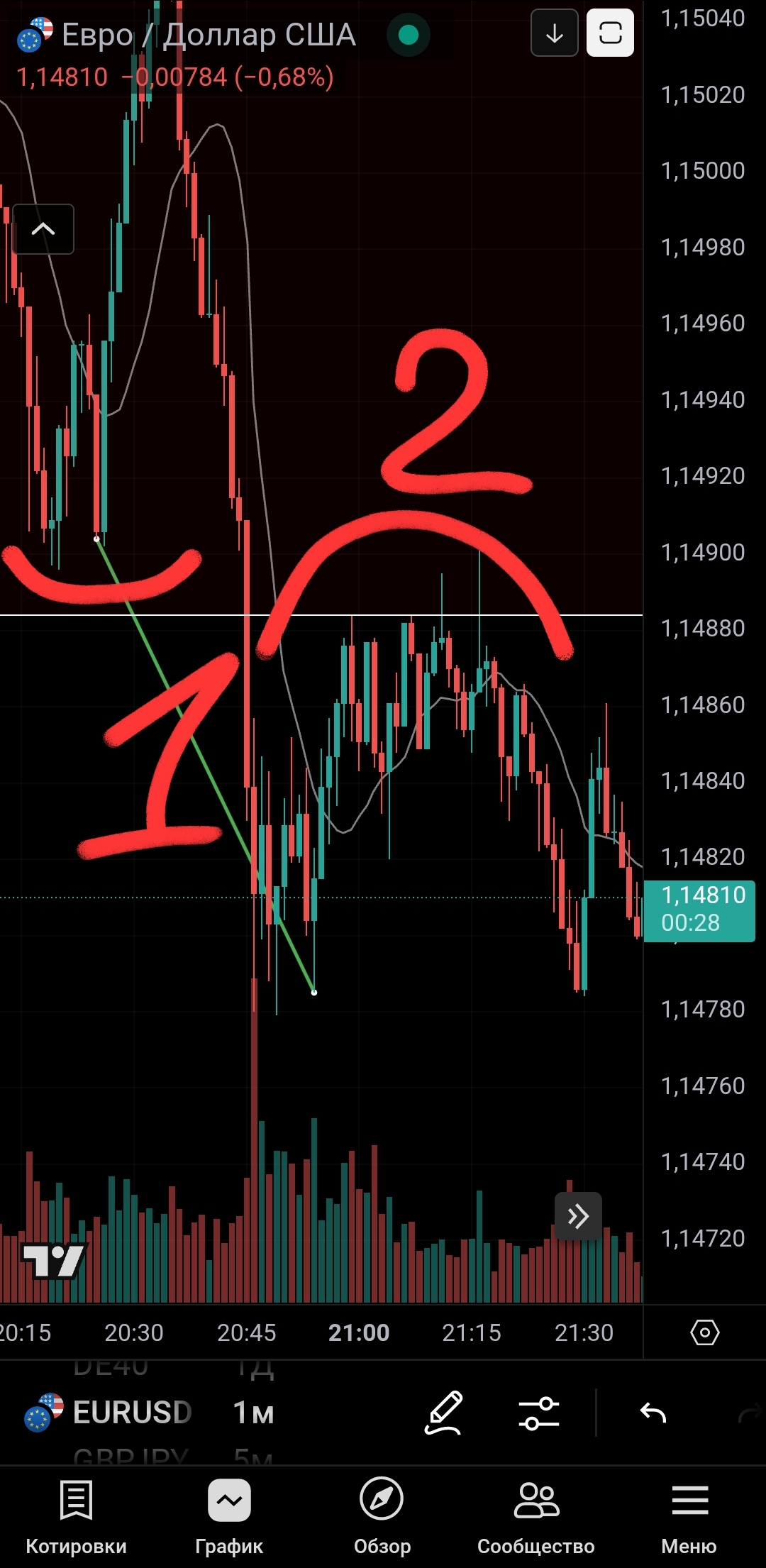Expand the indicators legend chevron
Screen dimensions: 766x1568
point(43,229)
